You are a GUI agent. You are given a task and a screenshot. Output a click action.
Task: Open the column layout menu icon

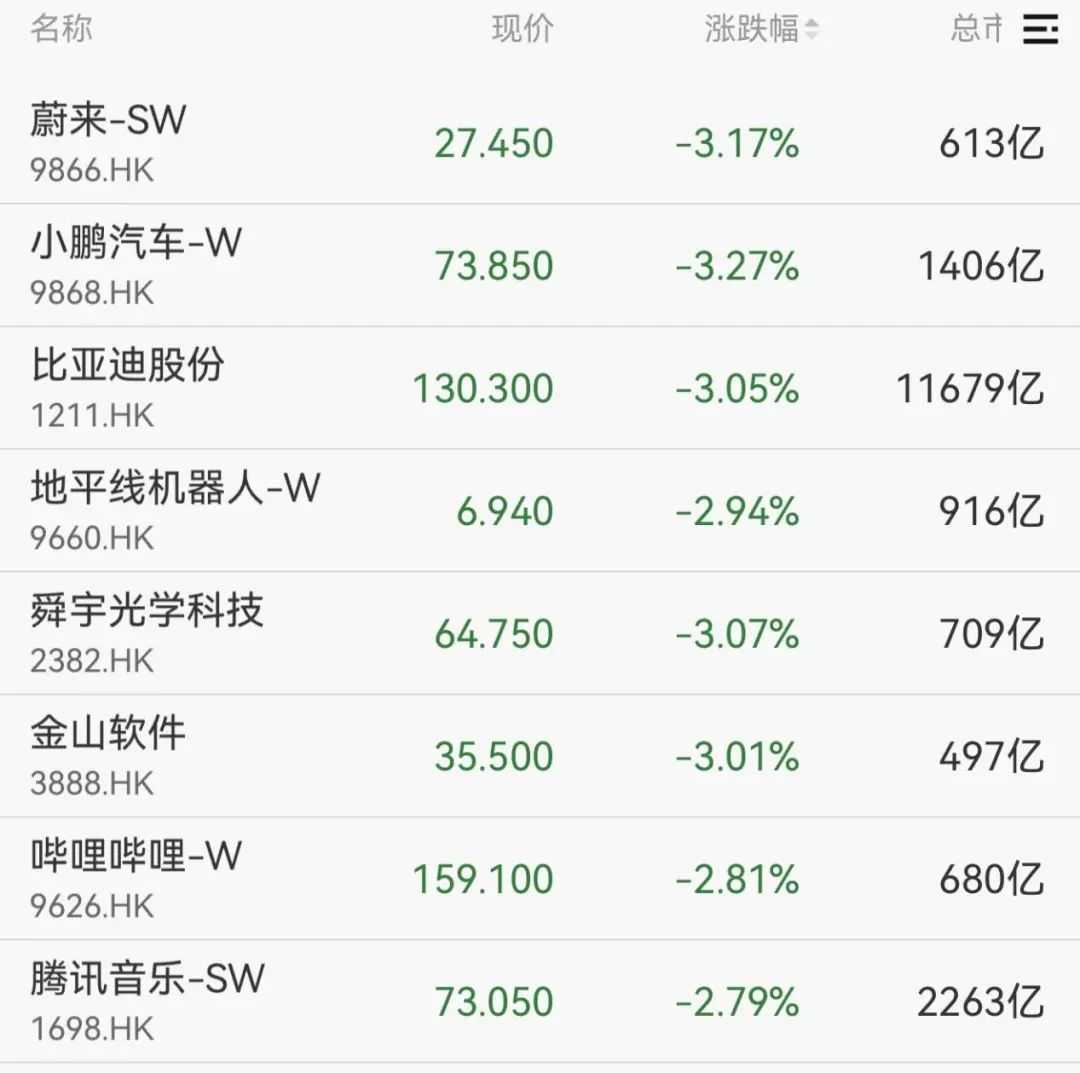click(x=1040, y=30)
